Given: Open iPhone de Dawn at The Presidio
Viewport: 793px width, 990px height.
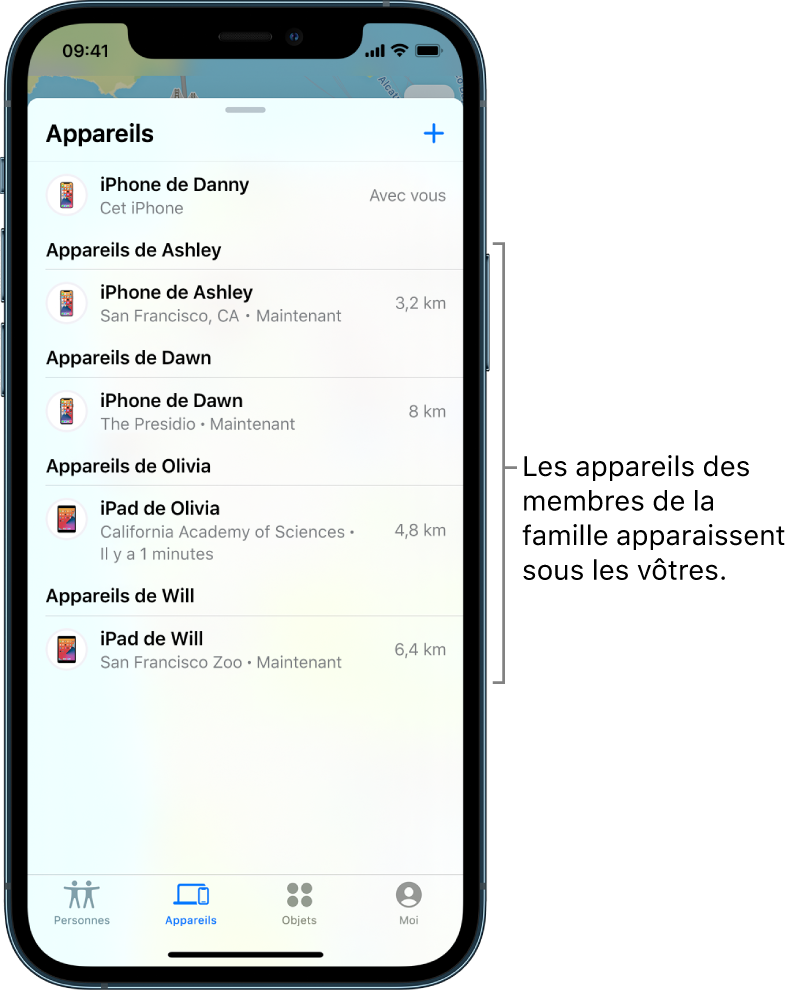Looking at the screenshot, I should (x=245, y=412).
